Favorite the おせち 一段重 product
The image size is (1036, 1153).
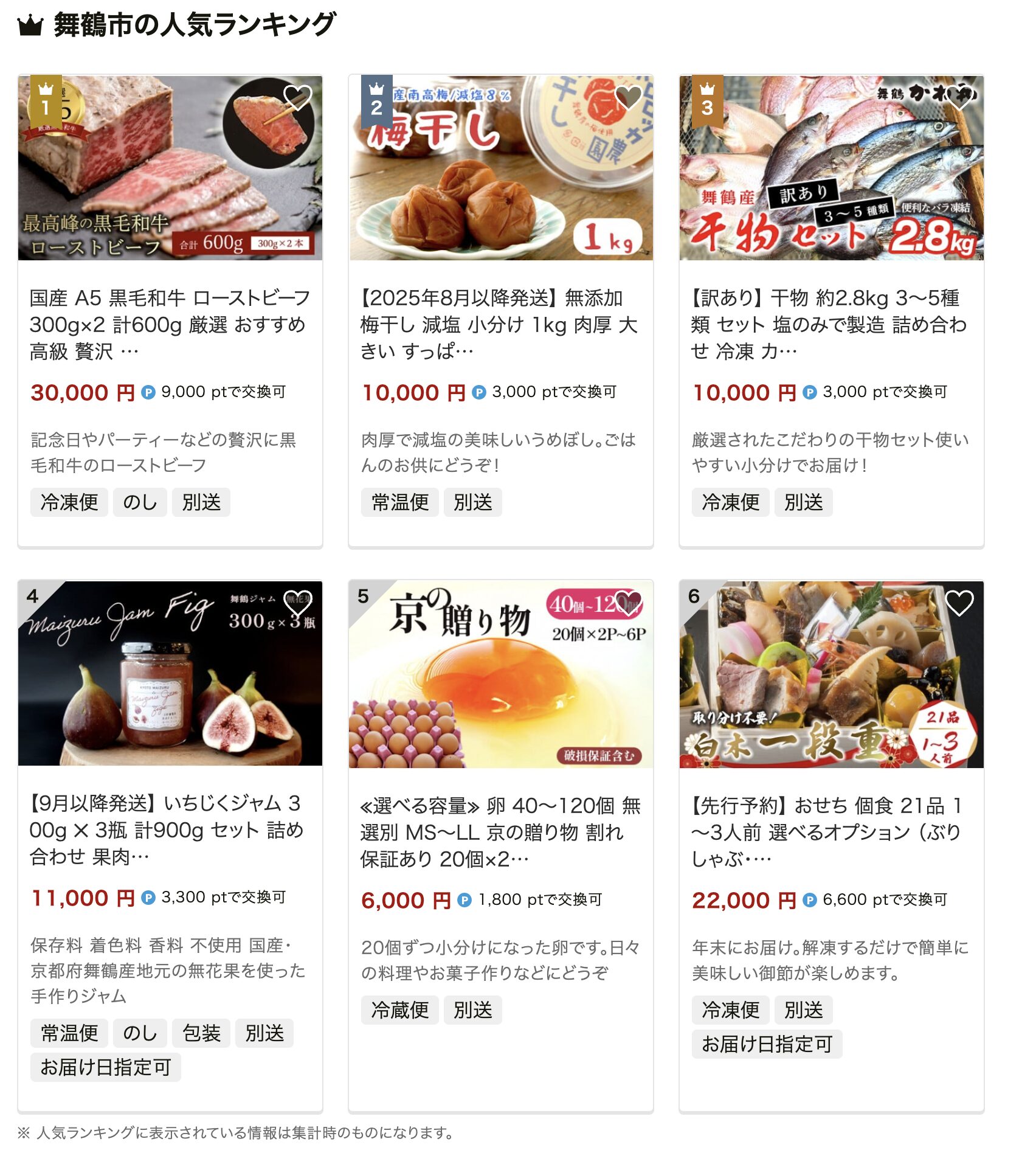point(959,603)
